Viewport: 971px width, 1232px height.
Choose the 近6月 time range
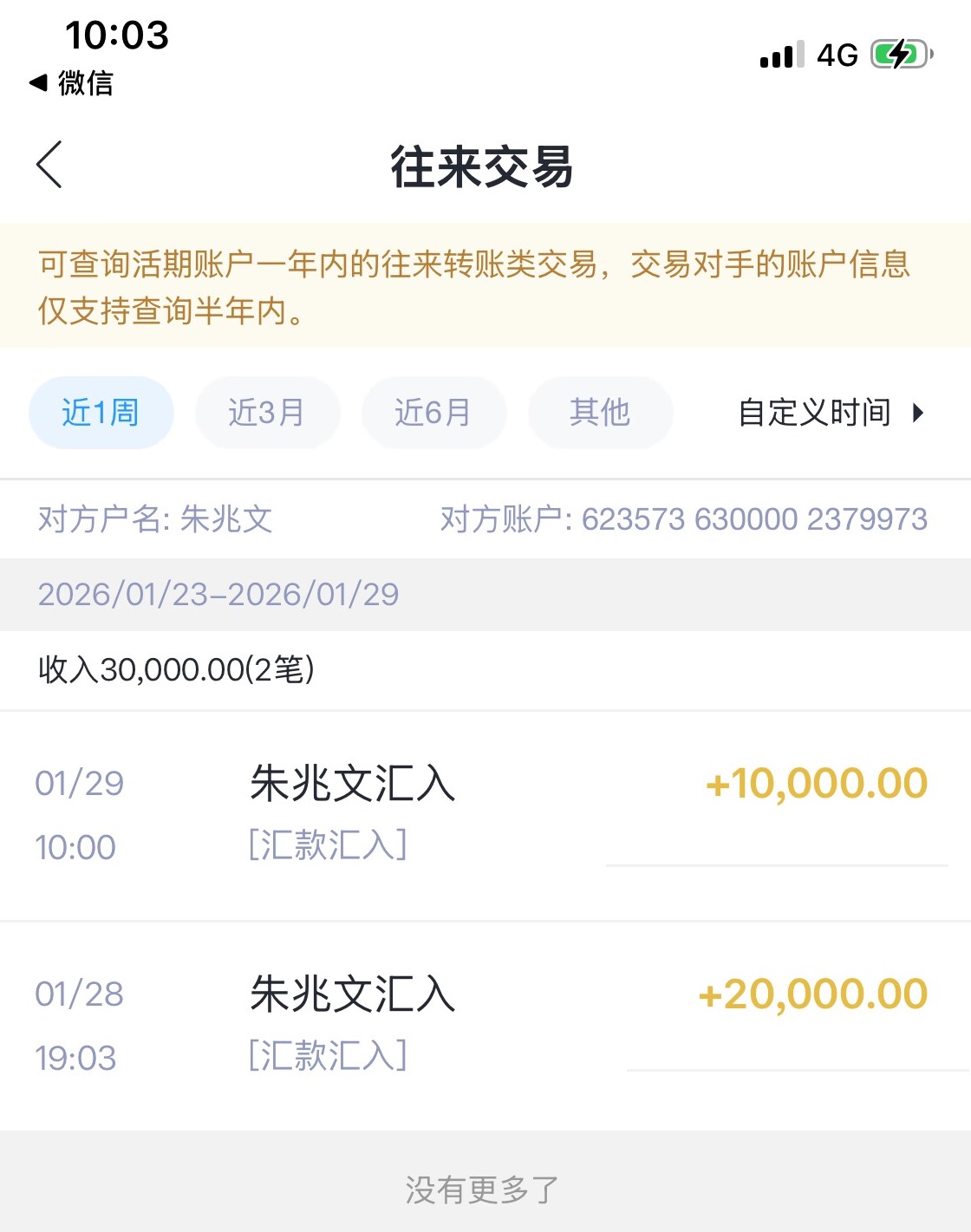[x=433, y=413]
